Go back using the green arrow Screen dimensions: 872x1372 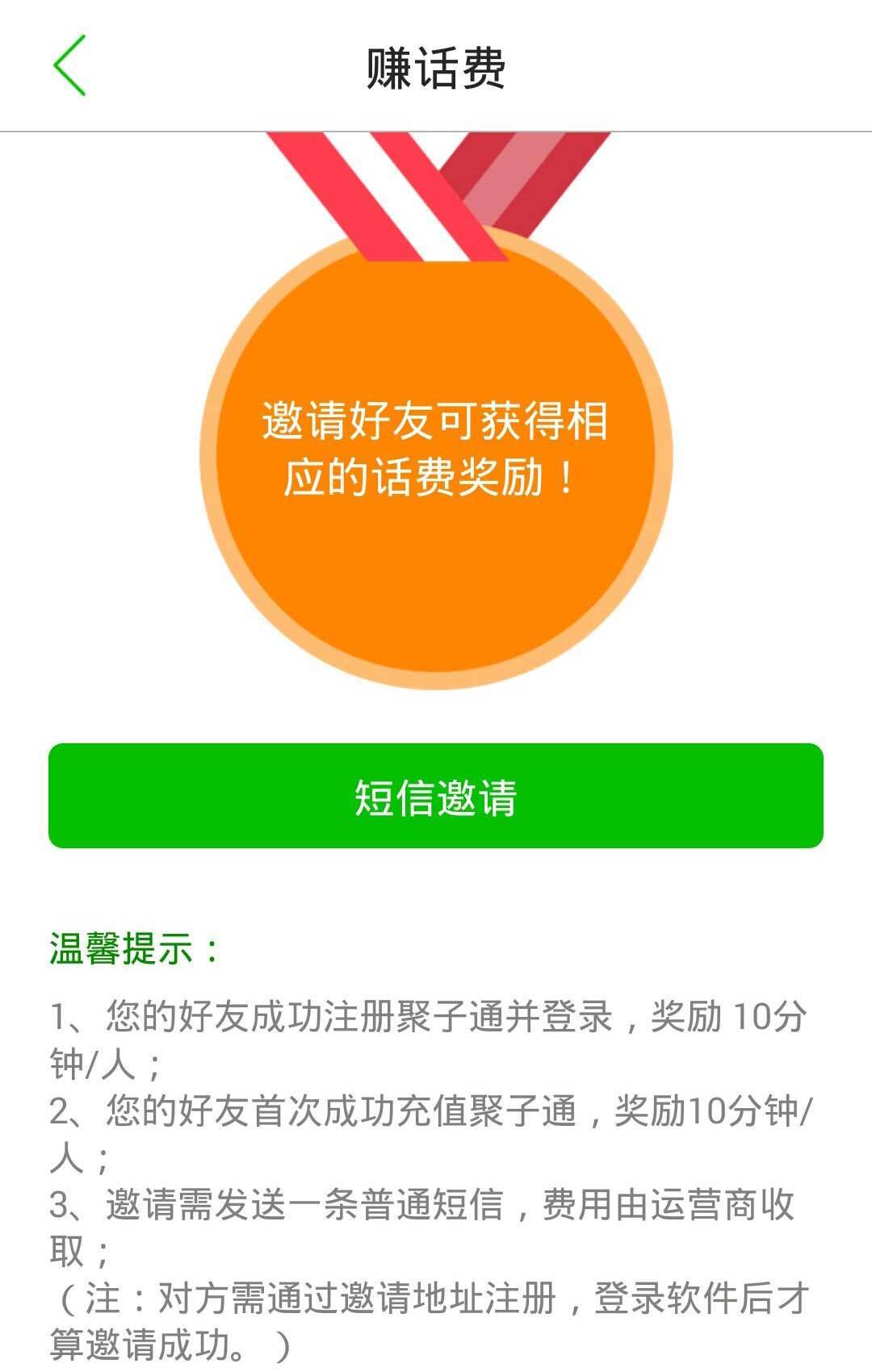(x=69, y=66)
